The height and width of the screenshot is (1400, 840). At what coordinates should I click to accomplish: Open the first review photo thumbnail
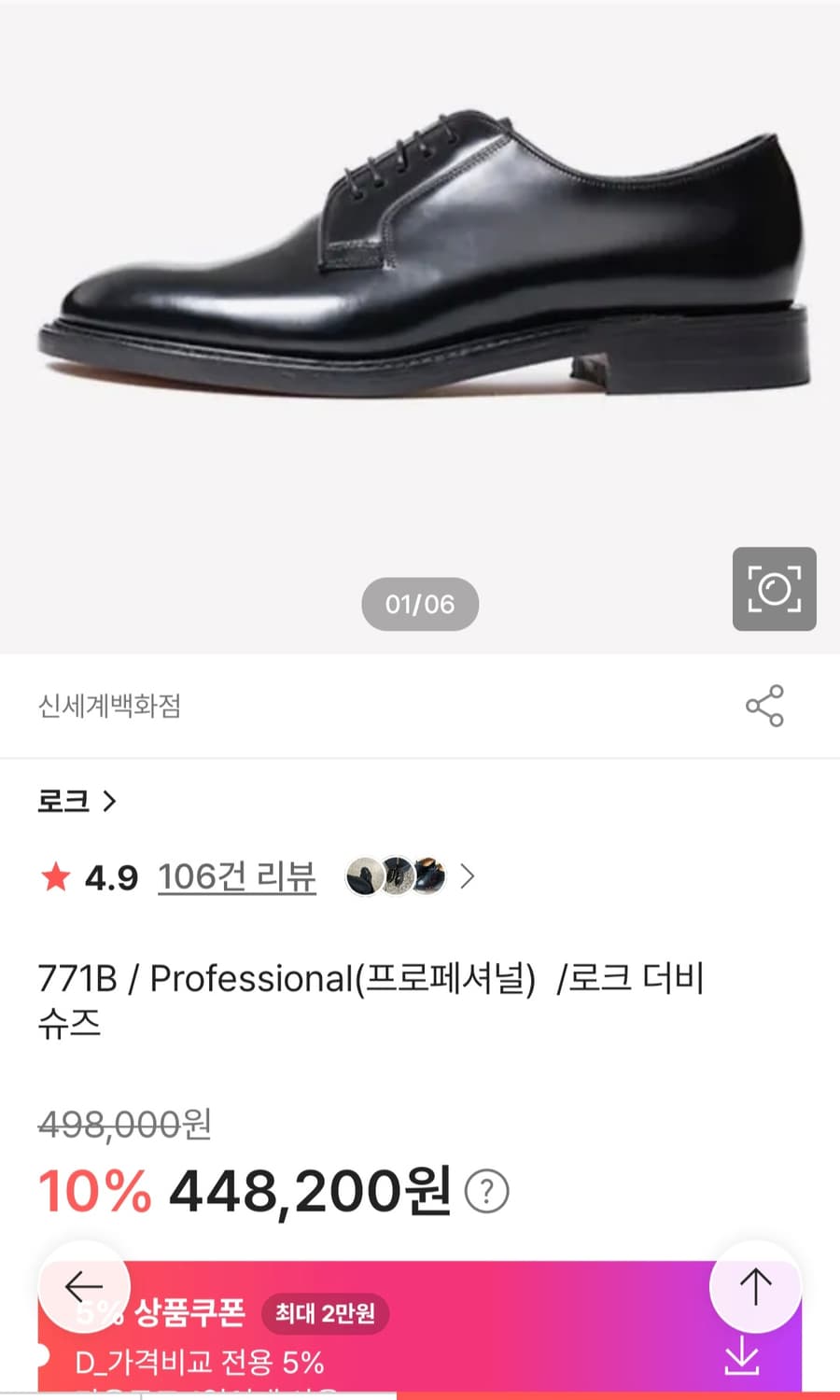click(364, 876)
